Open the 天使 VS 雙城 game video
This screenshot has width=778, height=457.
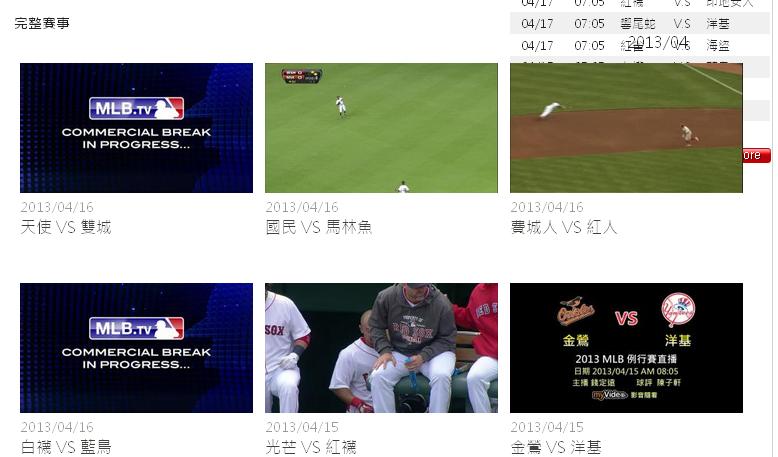(136, 128)
